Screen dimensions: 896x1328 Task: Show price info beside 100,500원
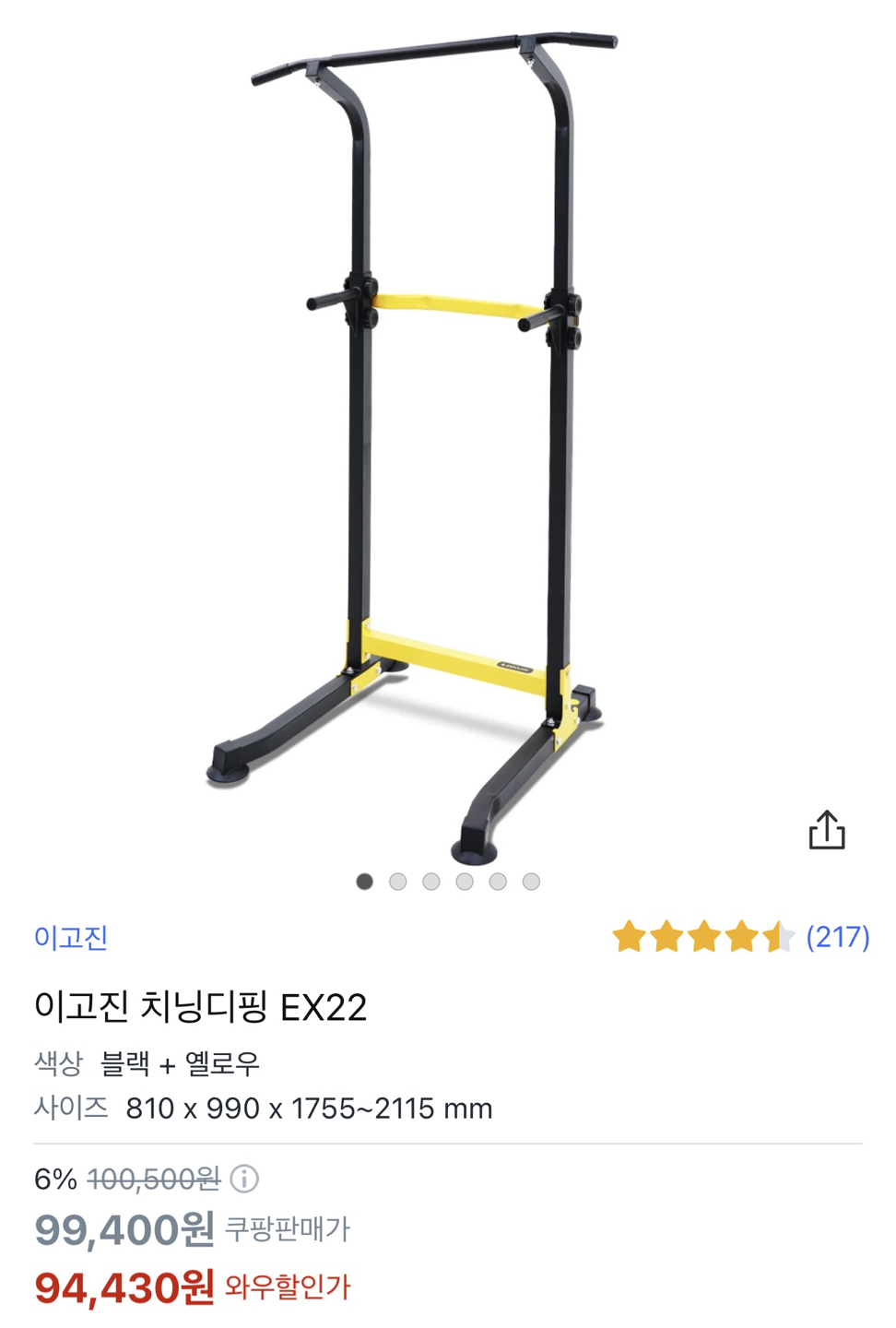click(244, 1179)
